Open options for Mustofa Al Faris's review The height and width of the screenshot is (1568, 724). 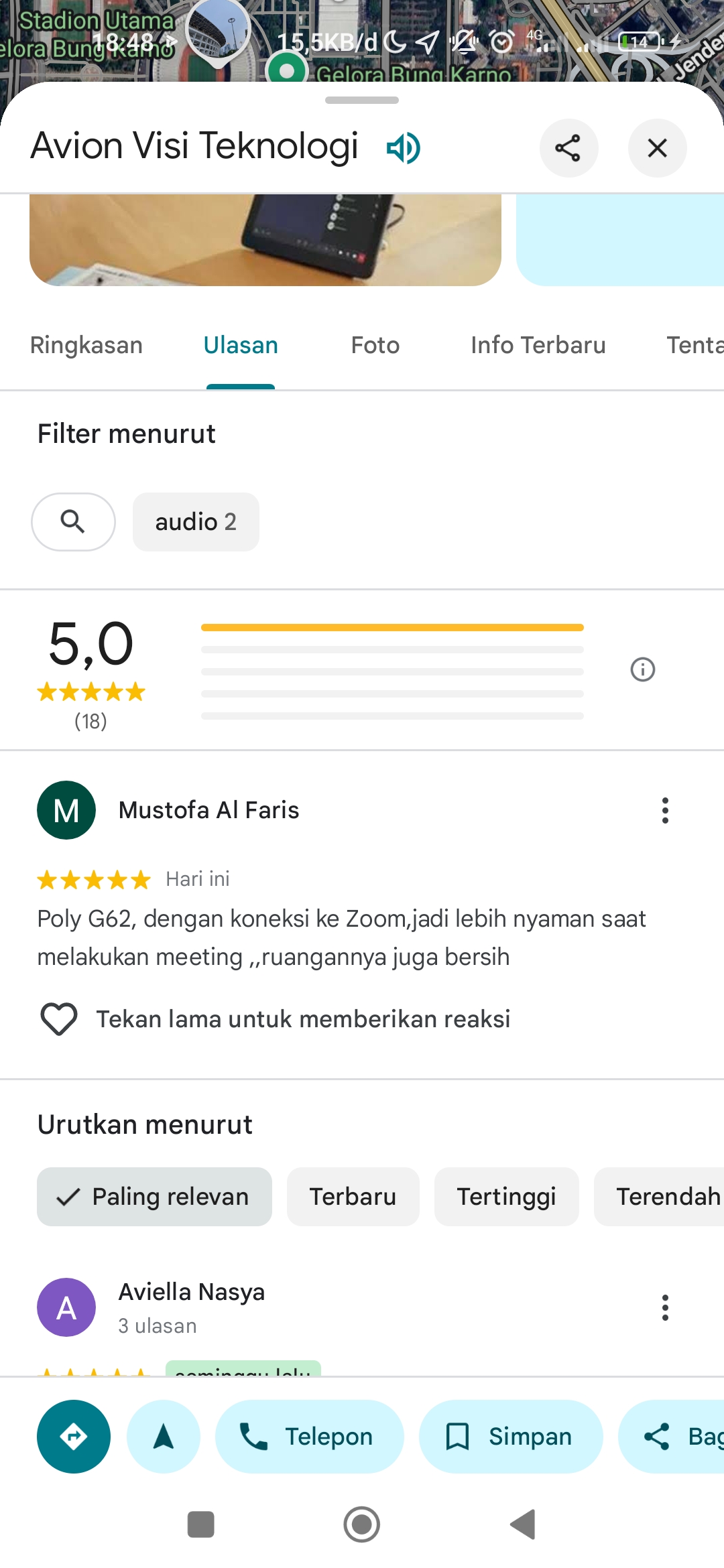(x=665, y=810)
